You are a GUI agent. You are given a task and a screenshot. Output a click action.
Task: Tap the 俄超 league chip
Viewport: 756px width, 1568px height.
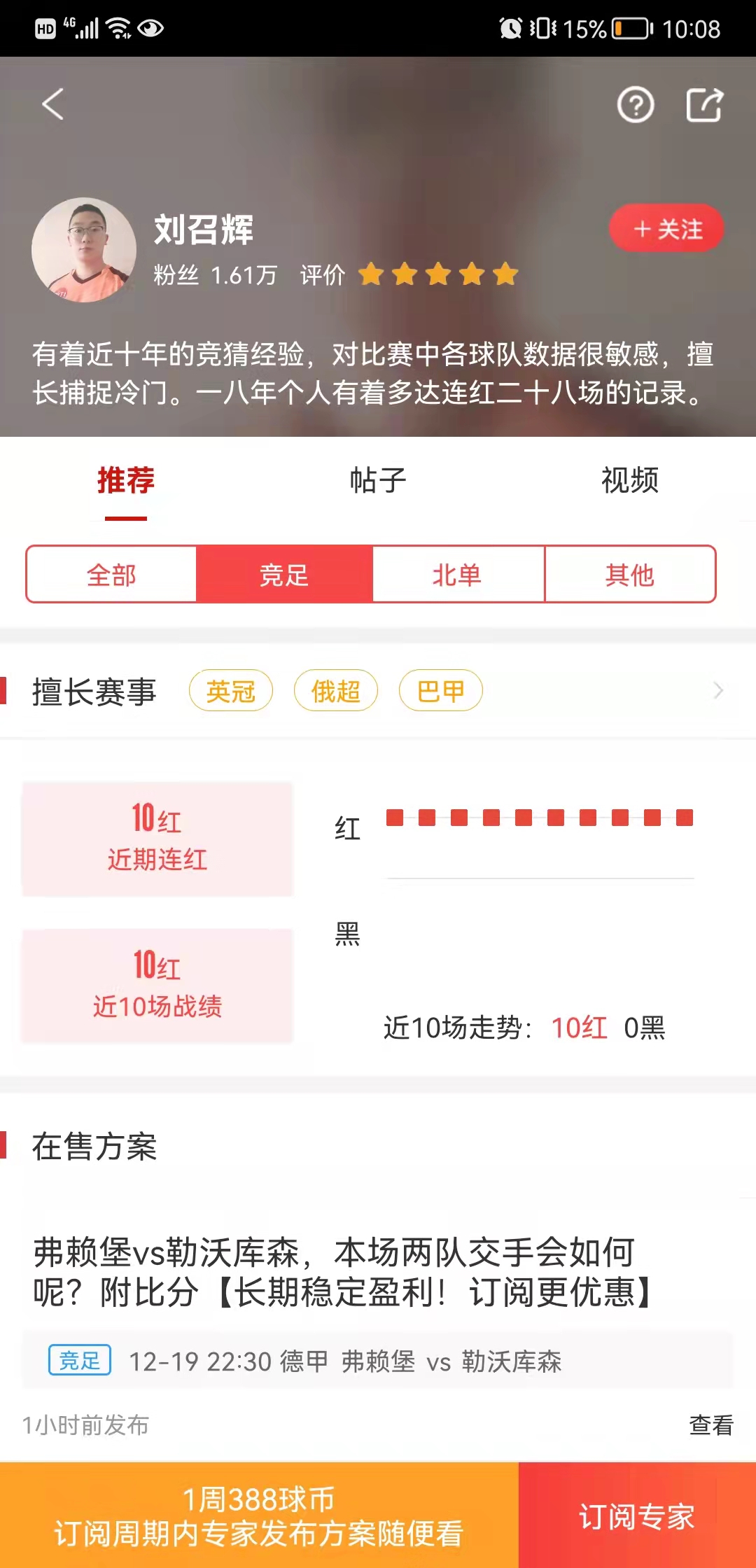[335, 691]
